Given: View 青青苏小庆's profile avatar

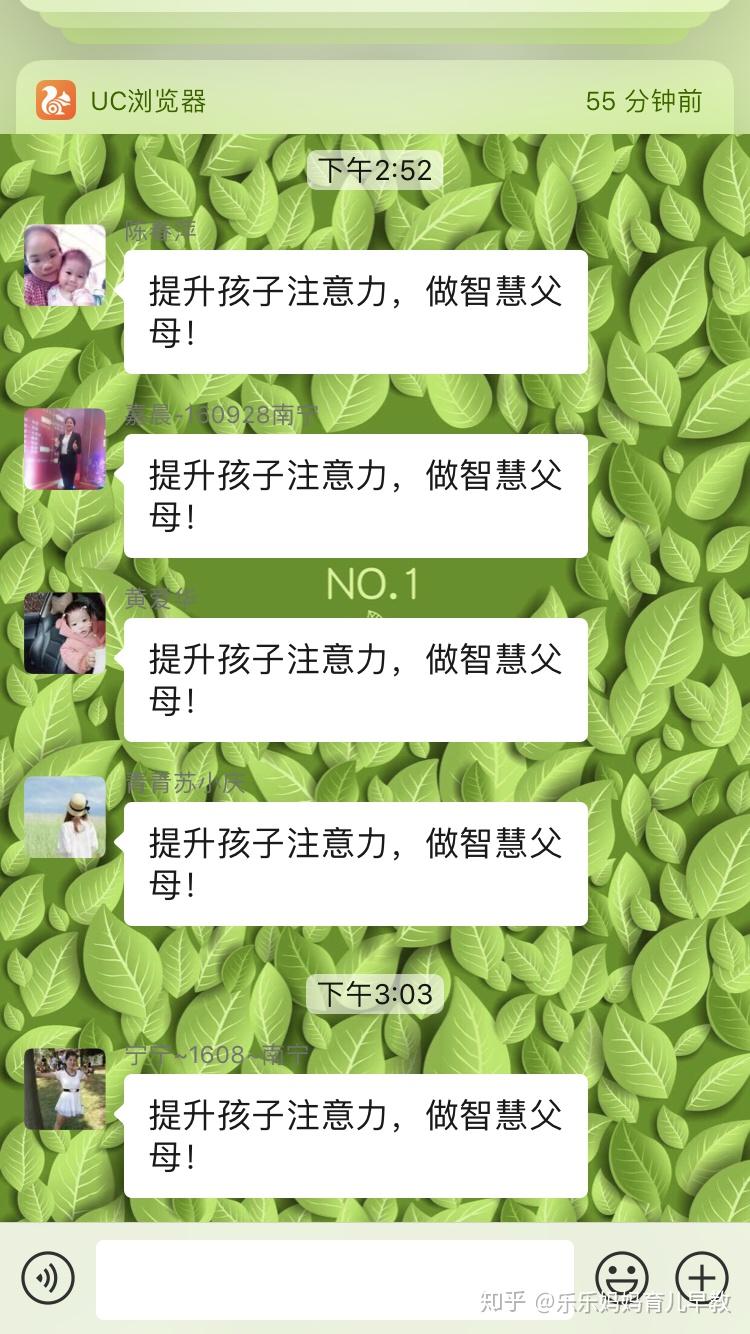Looking at the screenshot, I should click(x=65, y=817).
